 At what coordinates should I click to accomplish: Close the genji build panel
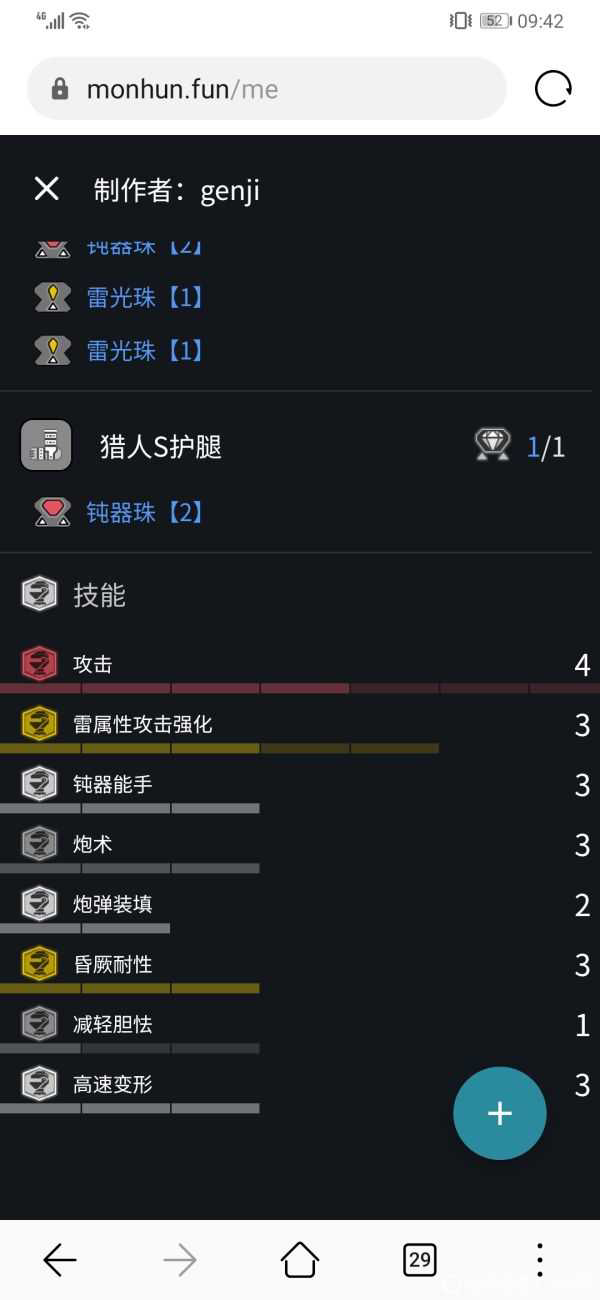coord(46,189)
